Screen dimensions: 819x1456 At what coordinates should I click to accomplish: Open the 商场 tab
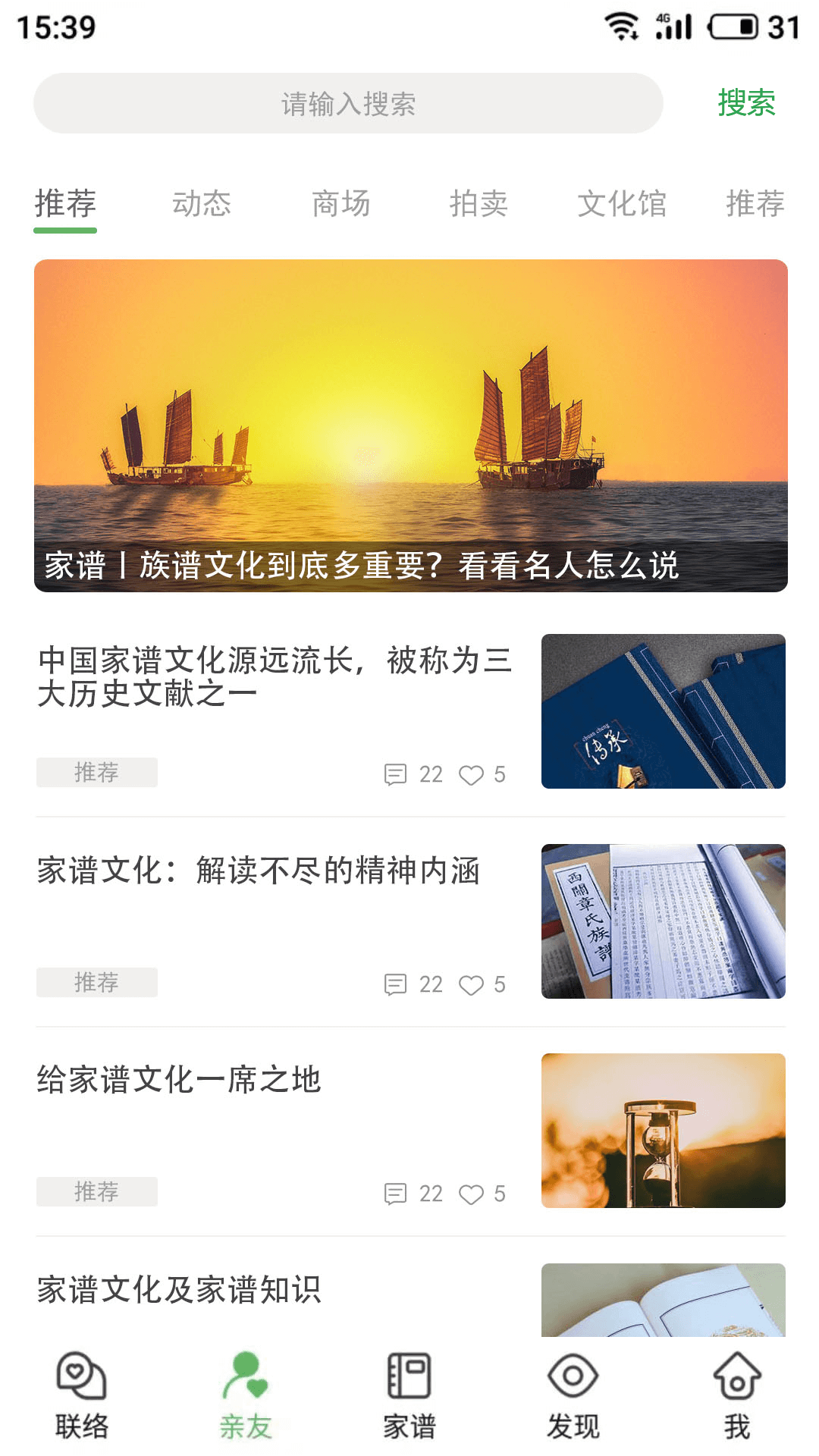[341, 204]
